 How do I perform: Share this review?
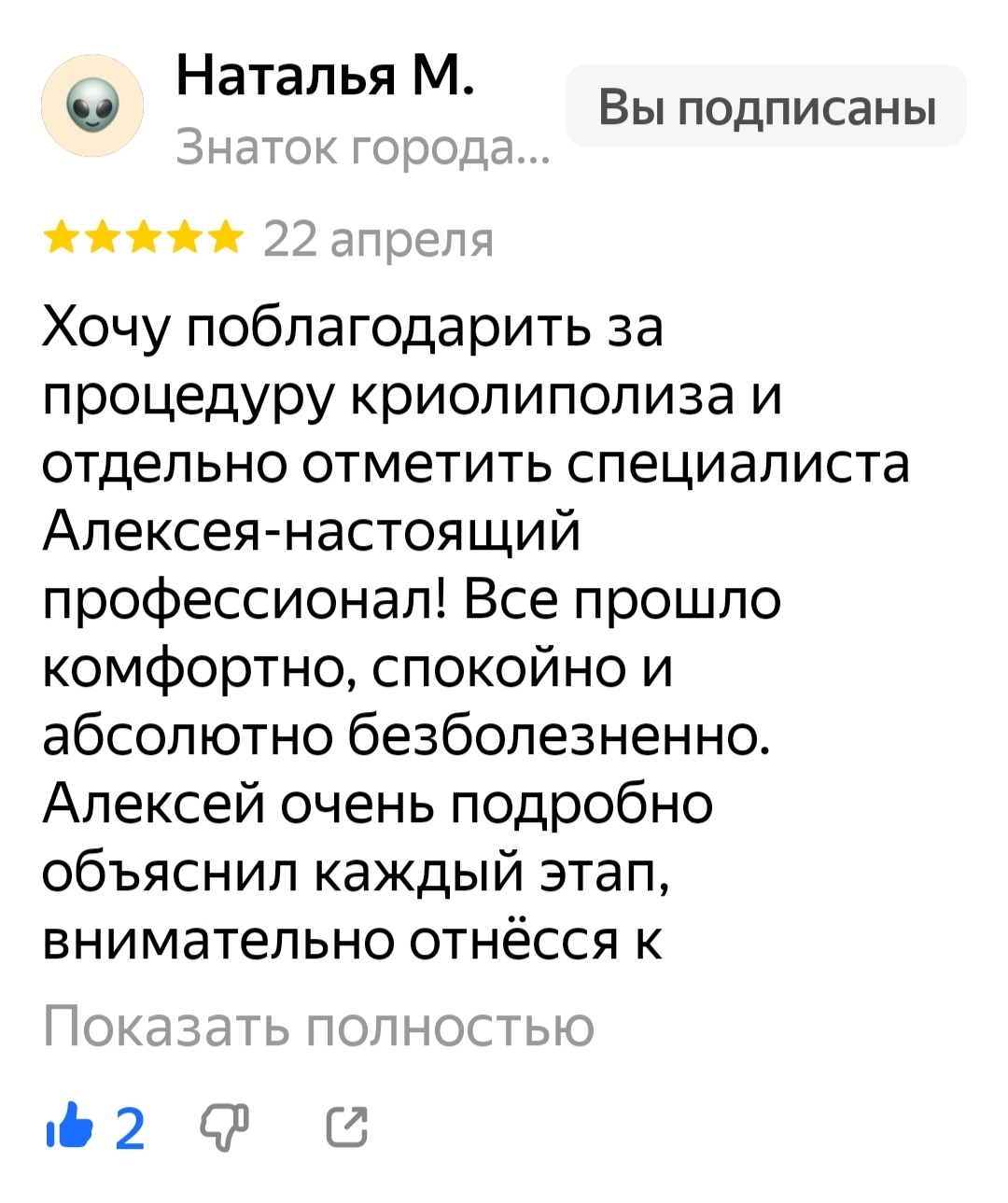346,1126
